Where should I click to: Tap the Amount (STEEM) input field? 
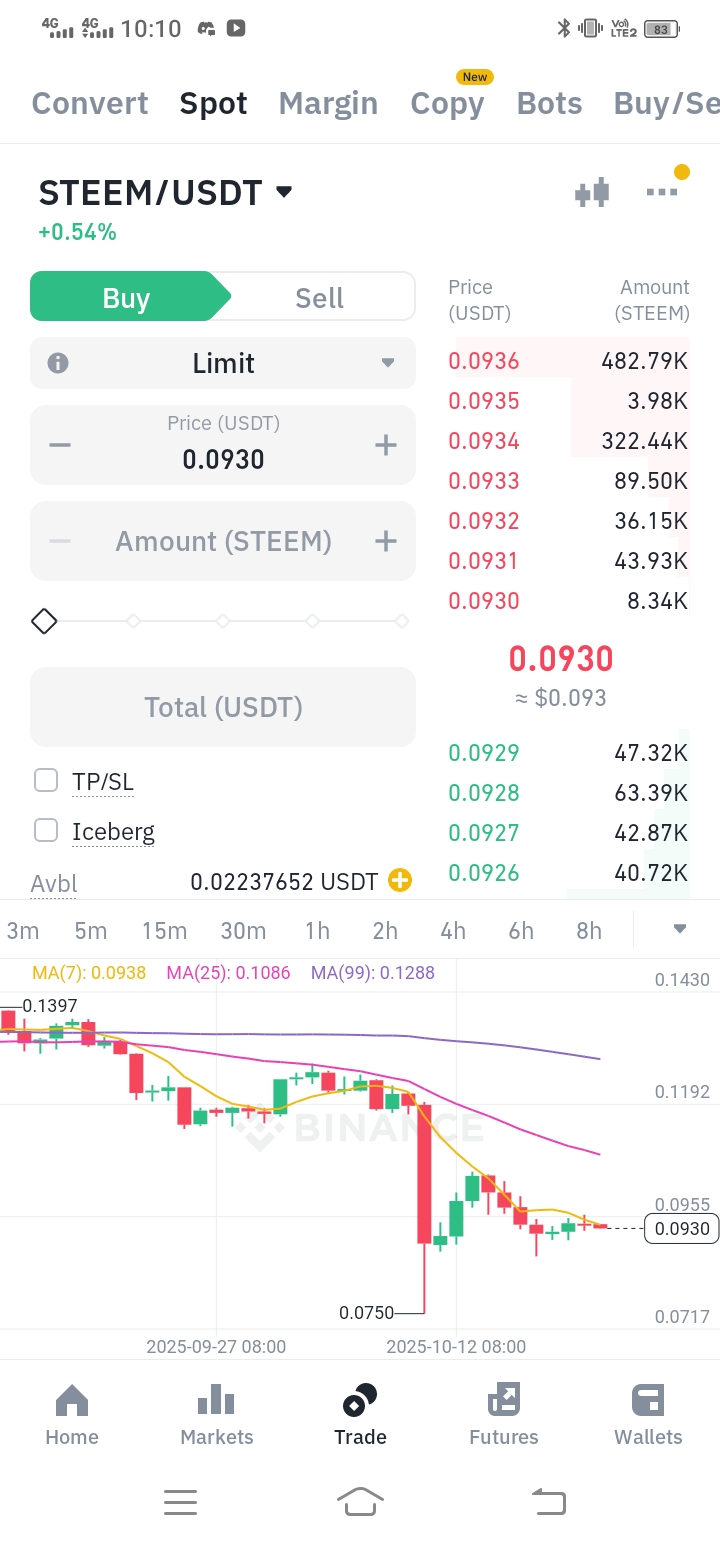(223, 541)
